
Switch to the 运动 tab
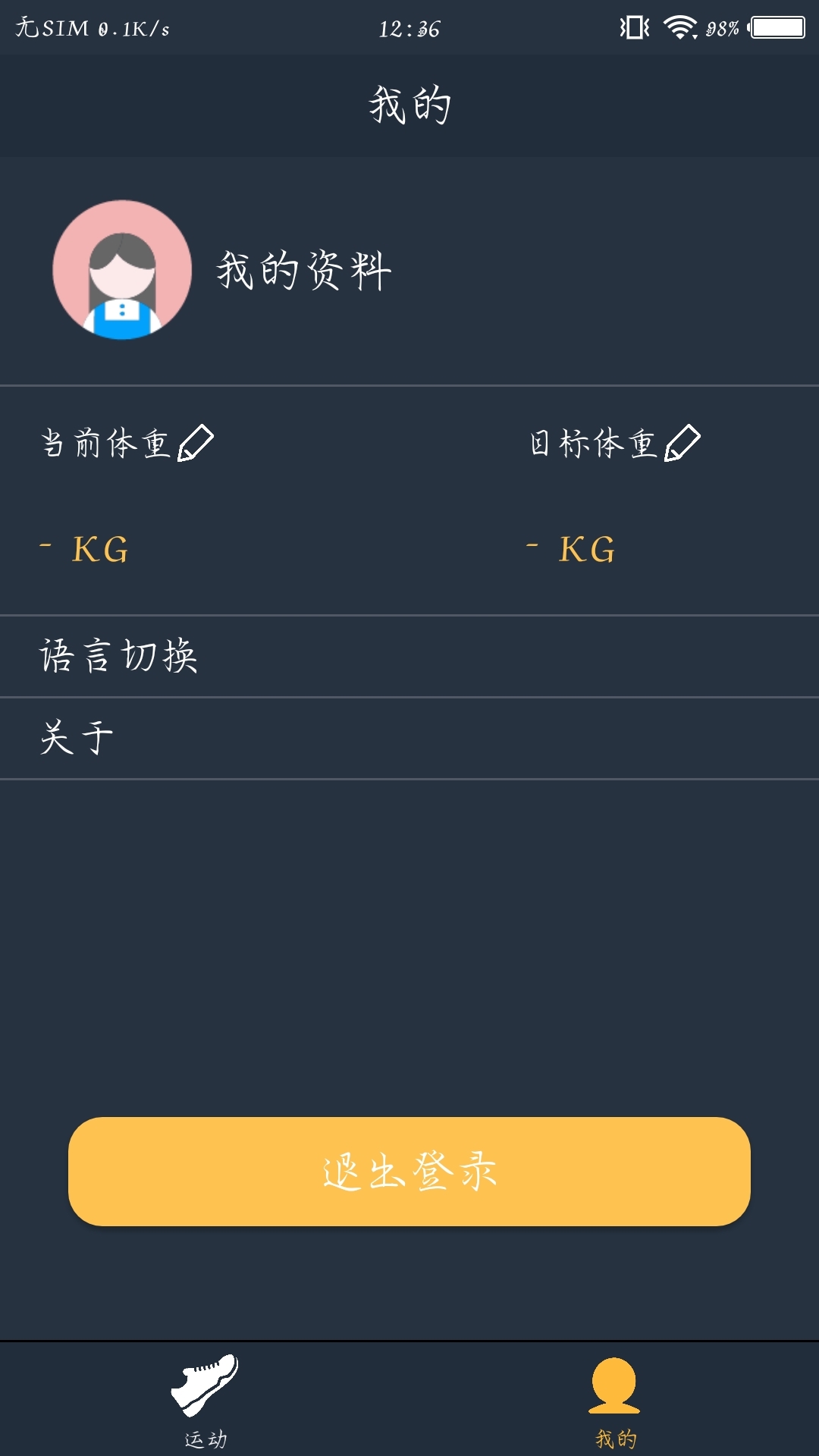pyautogui.click(x=206, y=1418)
